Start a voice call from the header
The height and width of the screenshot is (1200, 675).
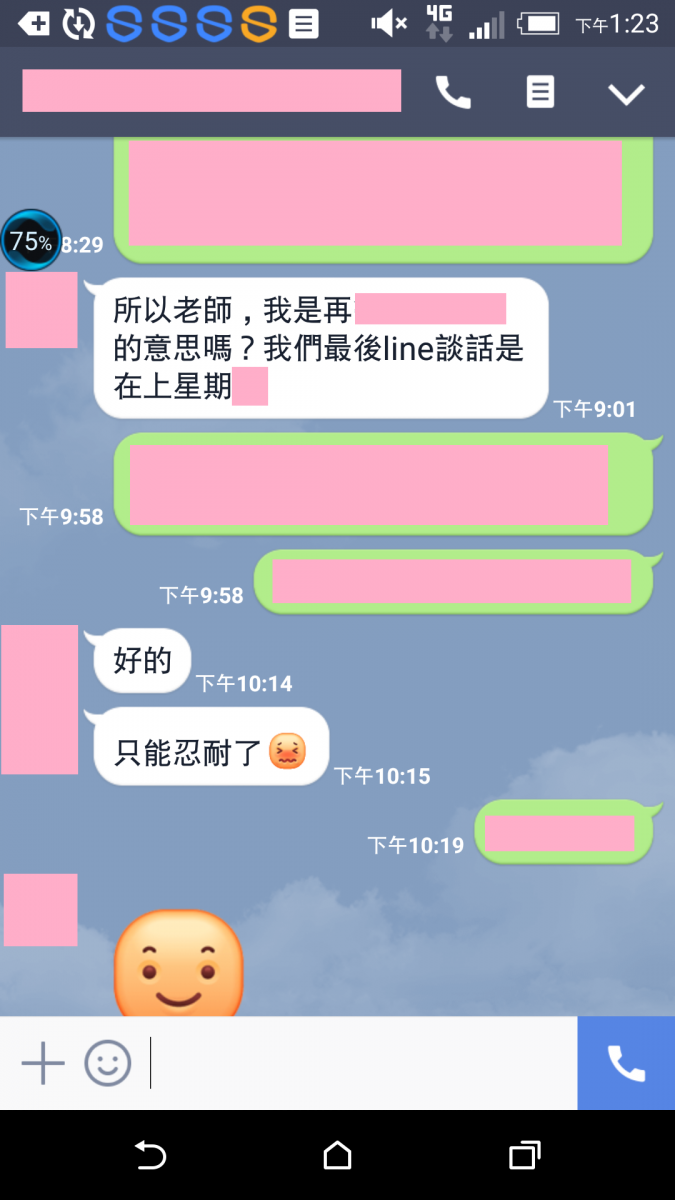(453, 93)
